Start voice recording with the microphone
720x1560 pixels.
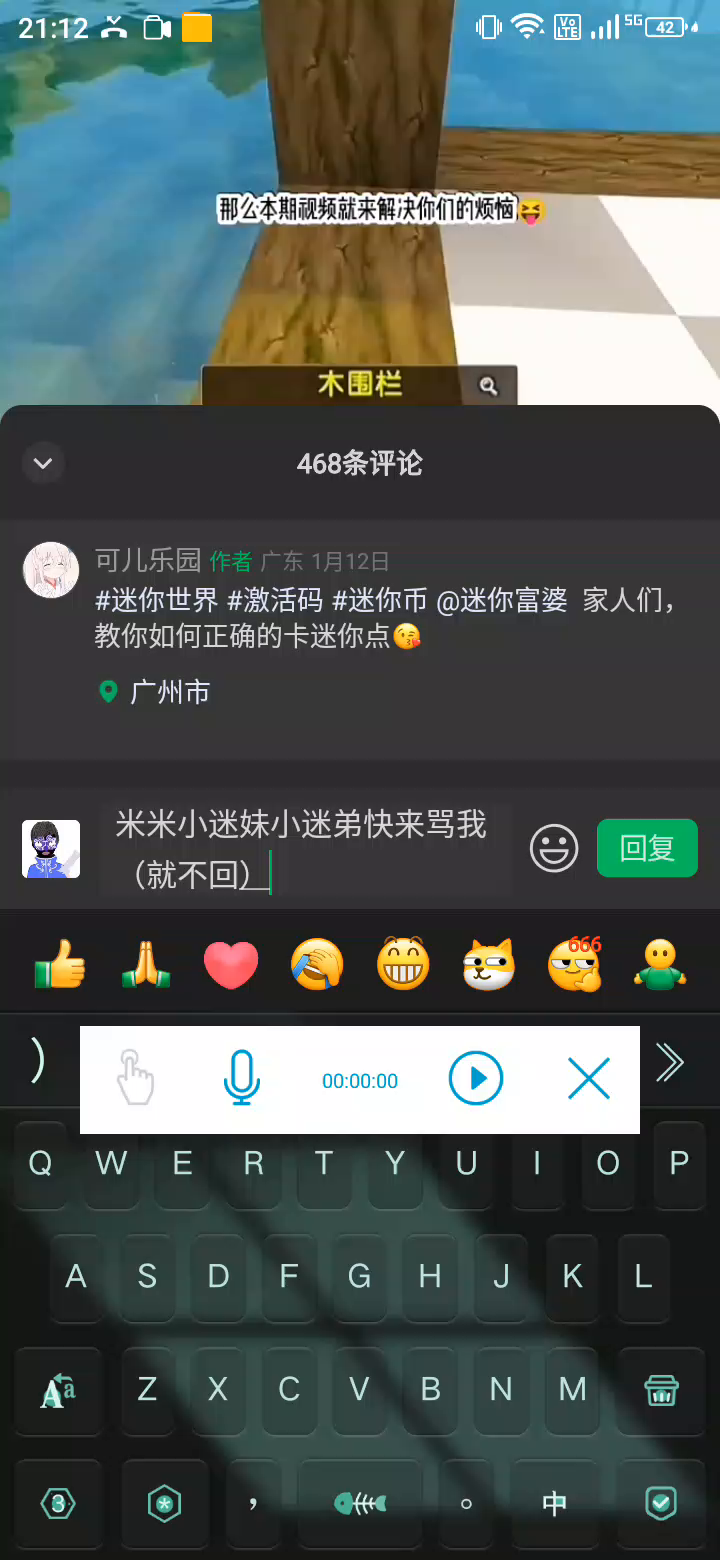tap(241, 1080)
